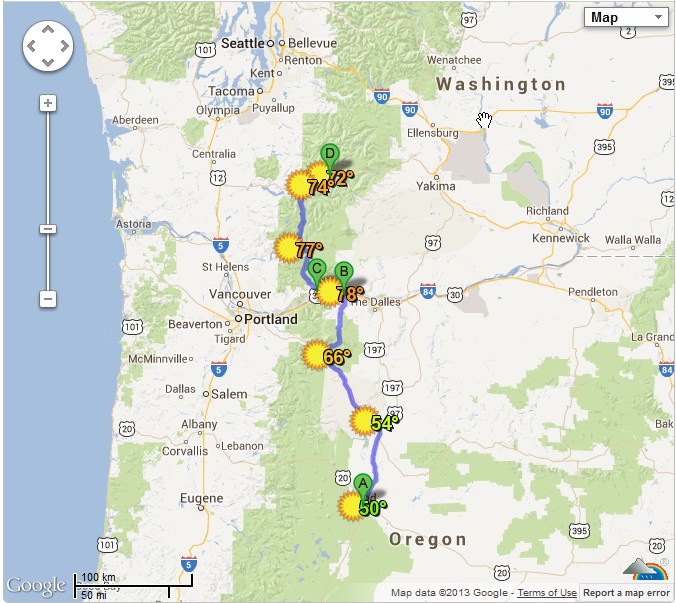This screenshot has width=676, height=603.
Task: Select route marker B
Action: 343,271
